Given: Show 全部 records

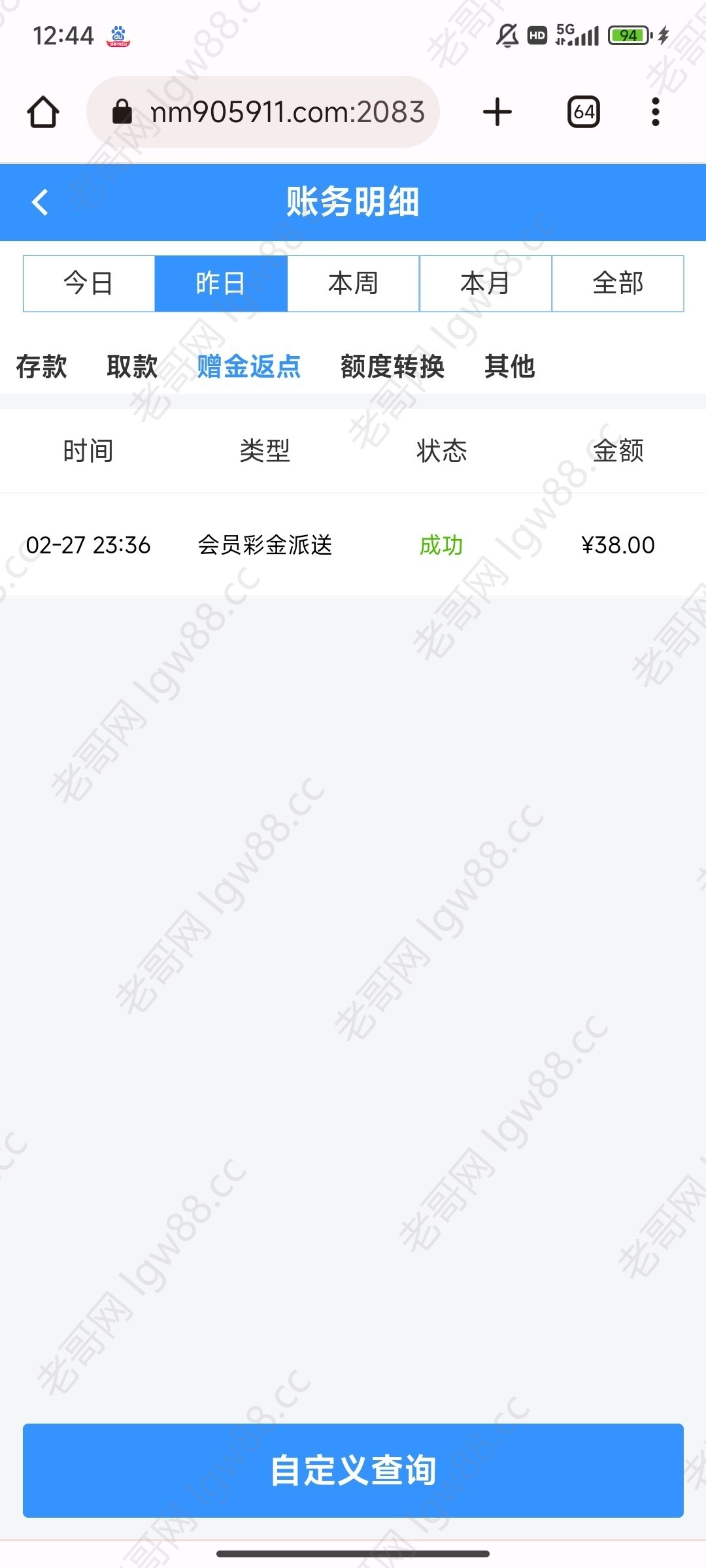Looking at the screenshot, I should (x=618, y=284).
